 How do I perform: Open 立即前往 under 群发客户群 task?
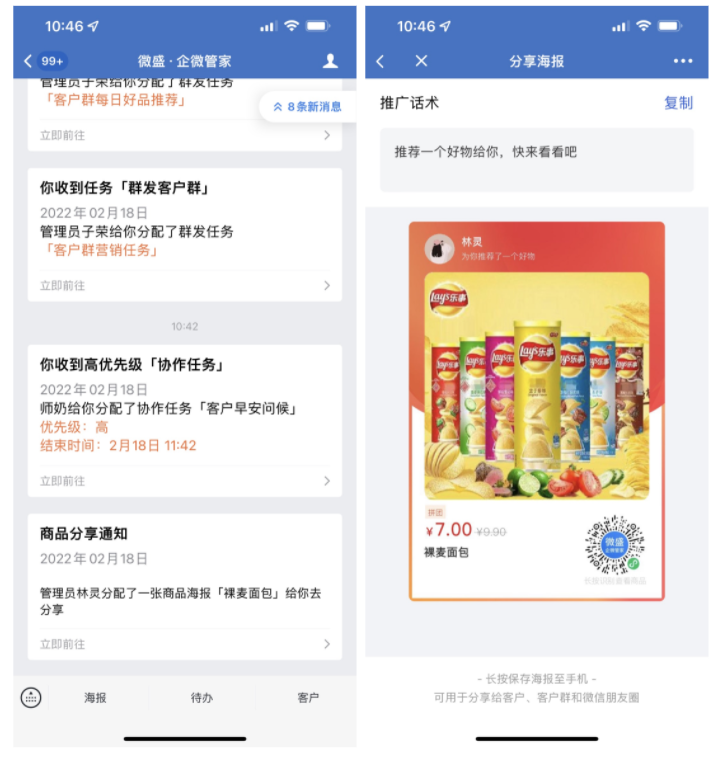coord(185,286)
